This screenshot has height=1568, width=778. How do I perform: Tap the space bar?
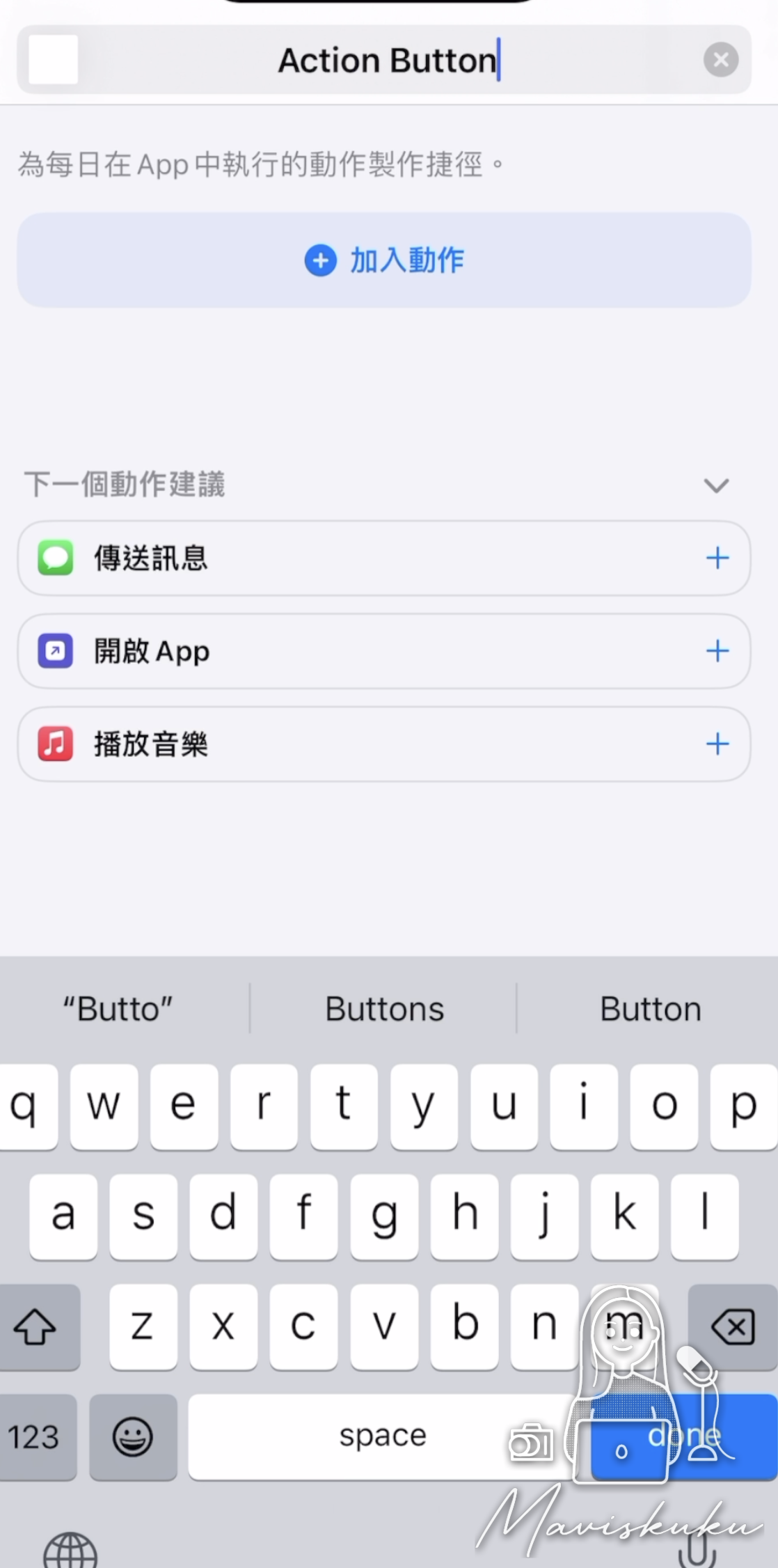tap(382, 1437)
